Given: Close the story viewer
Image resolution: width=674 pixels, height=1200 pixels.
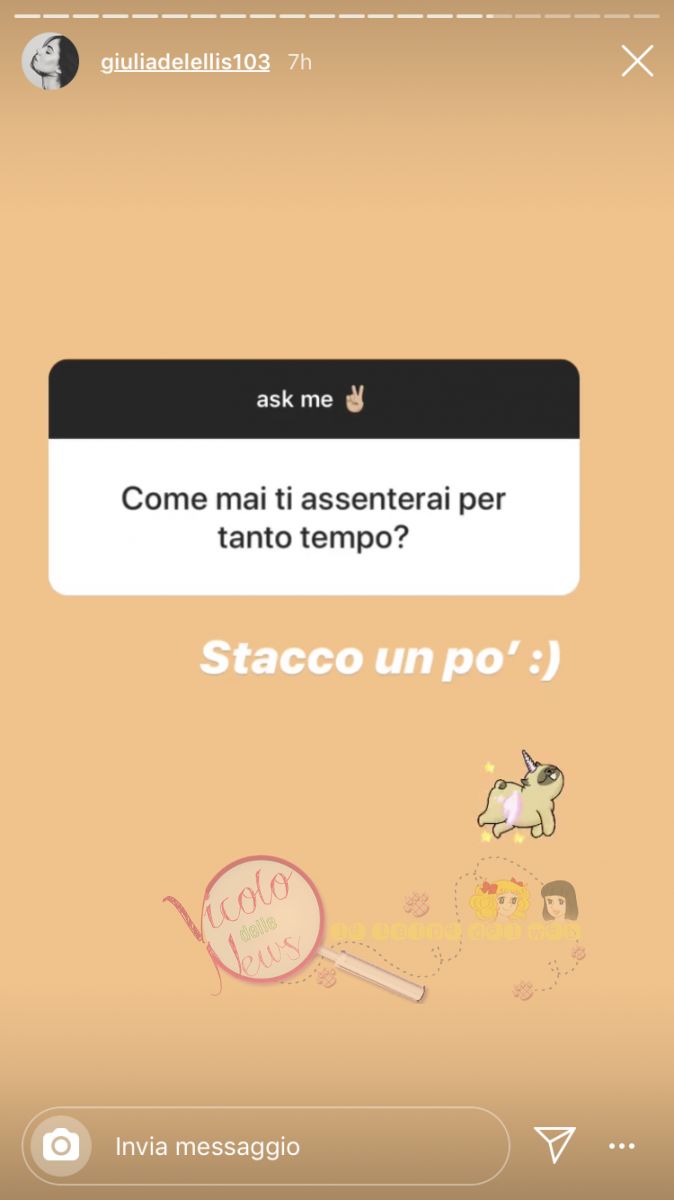Looking at the screenshot, I should coord(637,61).
